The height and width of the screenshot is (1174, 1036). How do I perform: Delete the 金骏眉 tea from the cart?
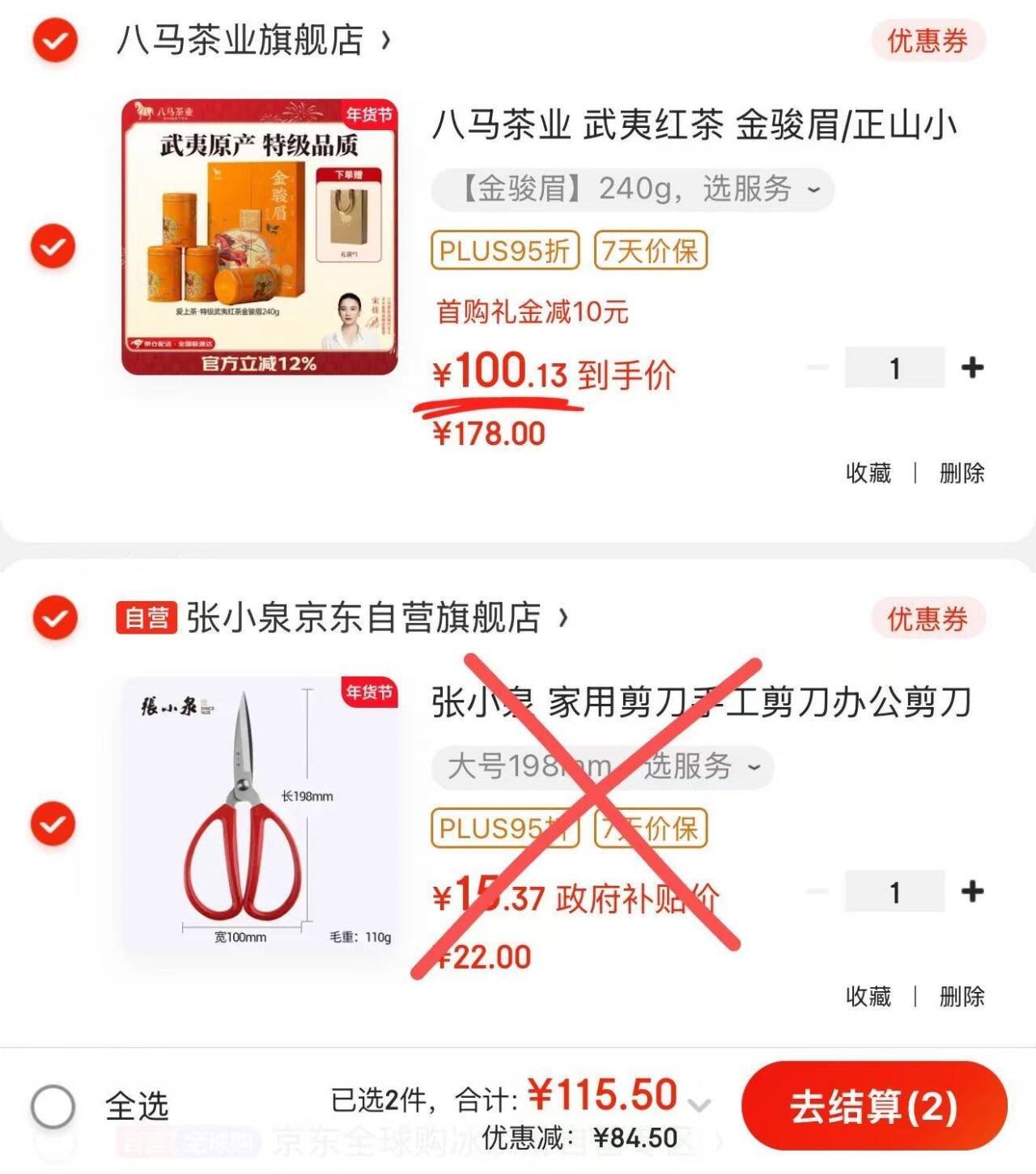tap(962, 473)
